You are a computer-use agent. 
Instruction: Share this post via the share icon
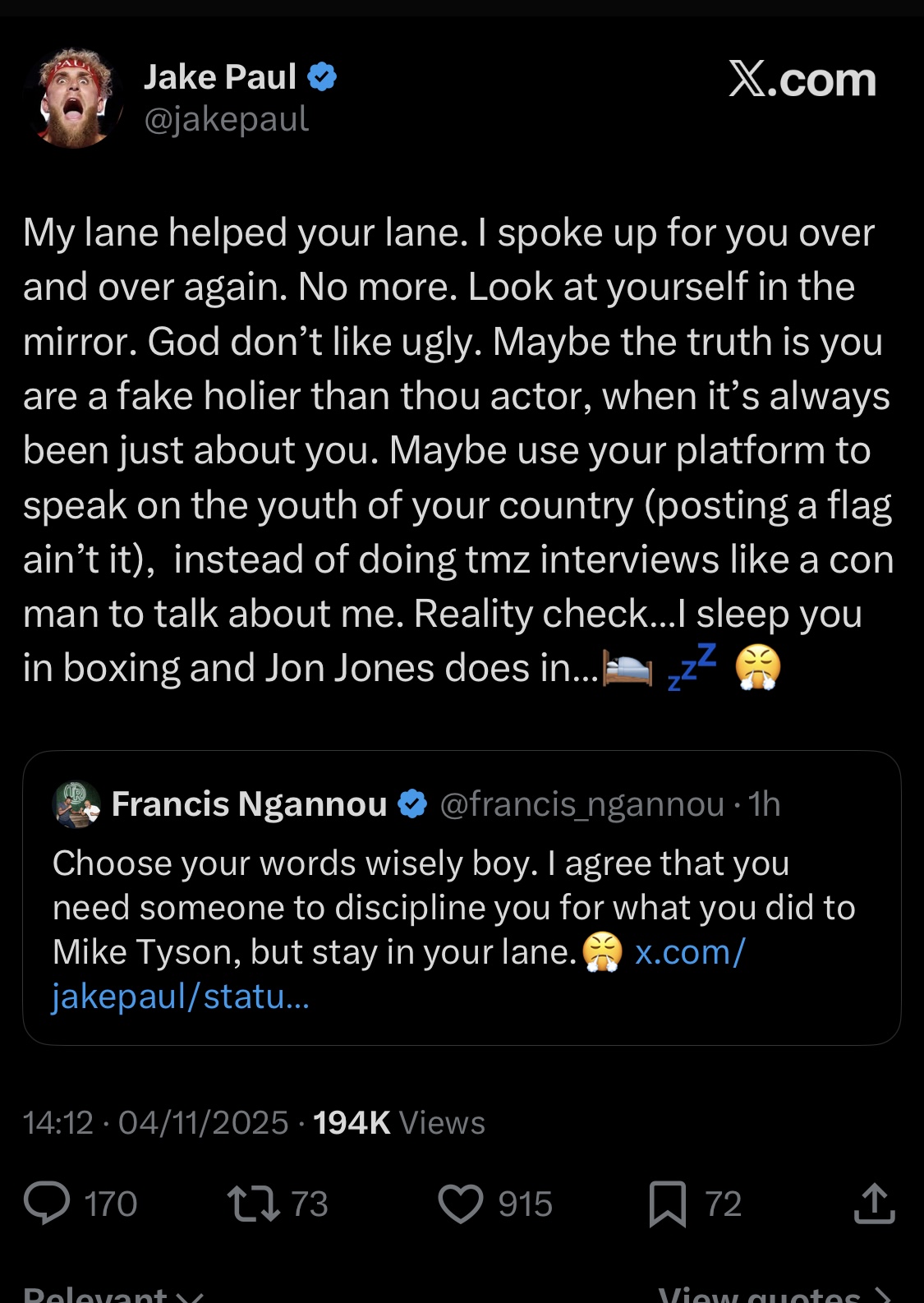(x=874, y=1204)
